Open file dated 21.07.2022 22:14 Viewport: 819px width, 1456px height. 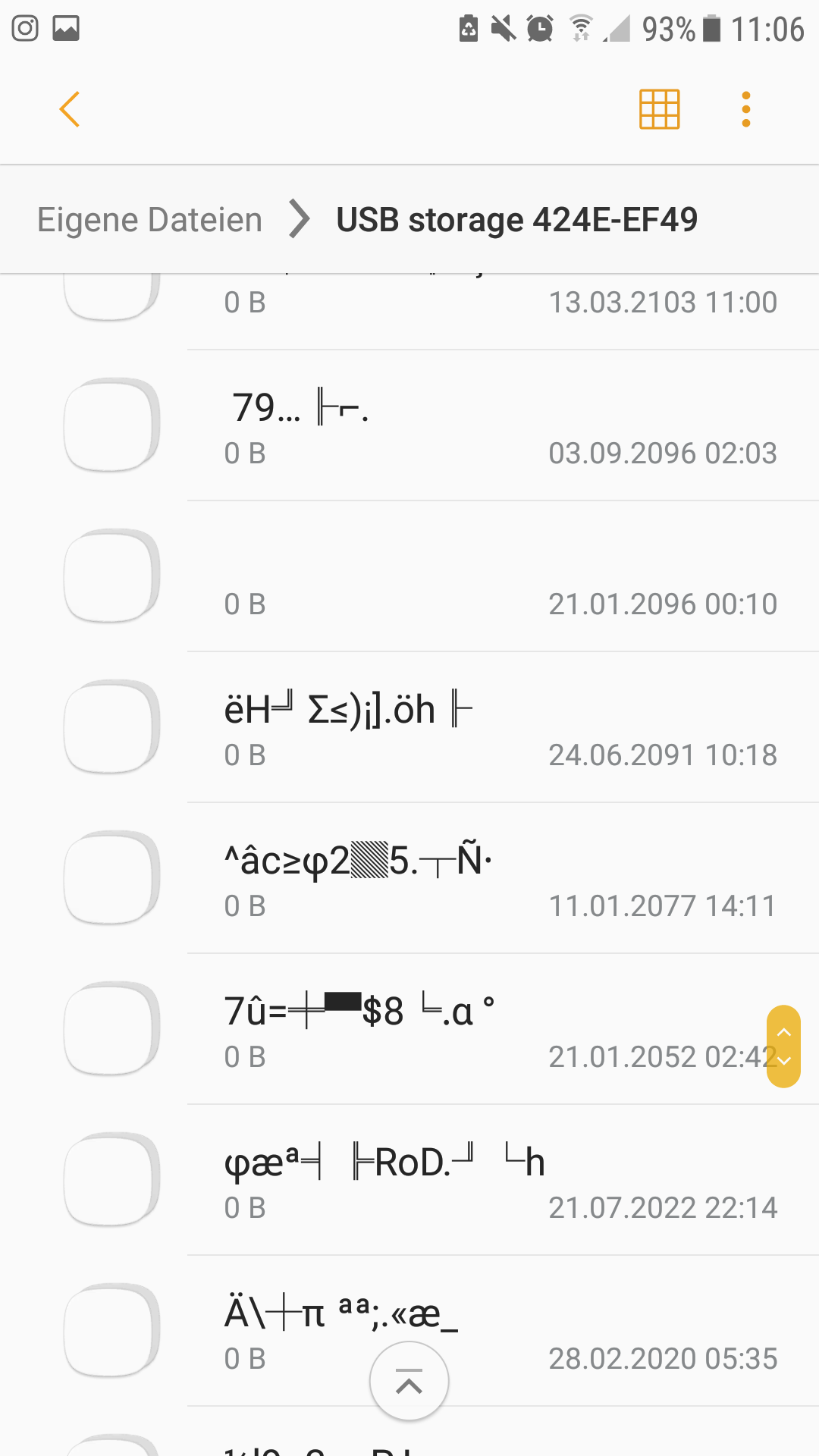(409, 1180)
